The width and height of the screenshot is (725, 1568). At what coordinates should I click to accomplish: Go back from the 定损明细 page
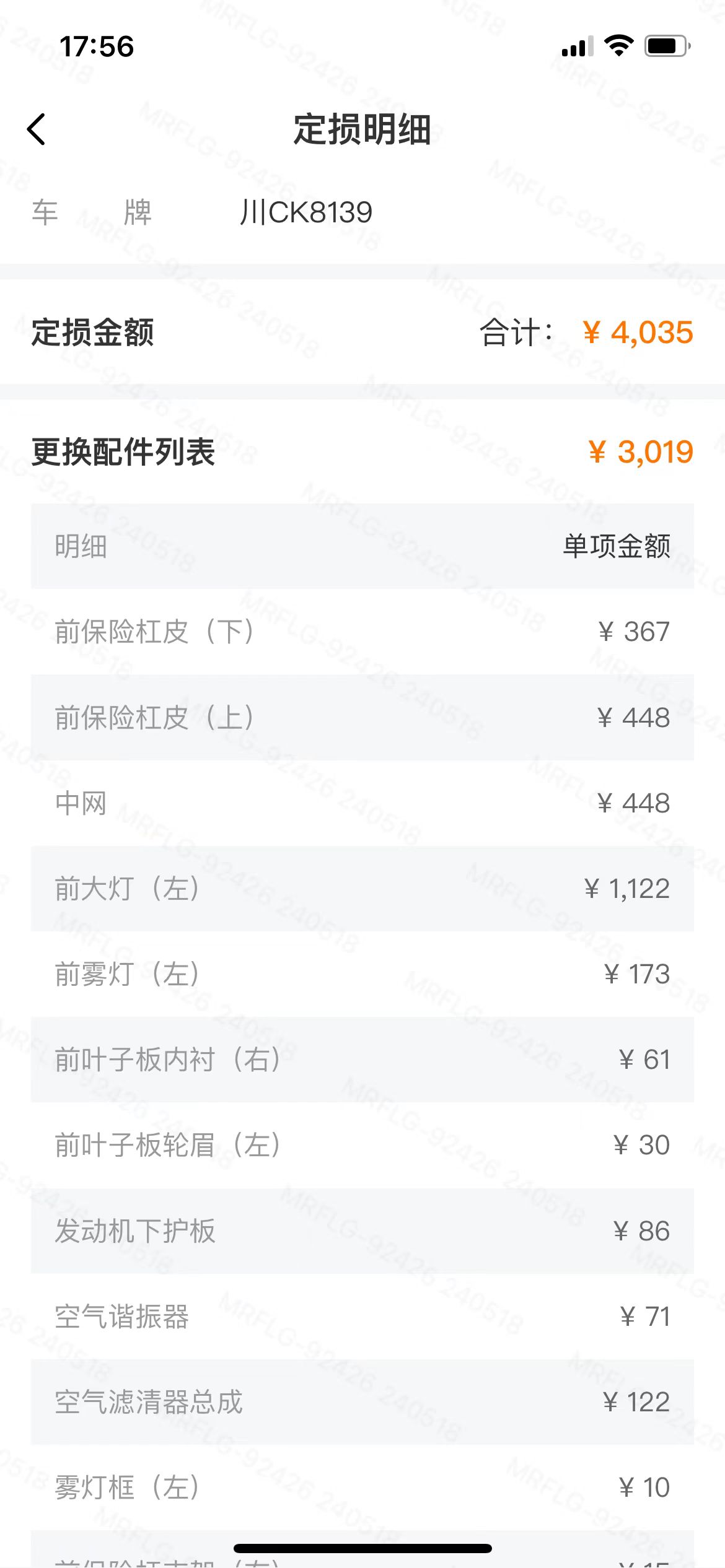tap(37, 129)
